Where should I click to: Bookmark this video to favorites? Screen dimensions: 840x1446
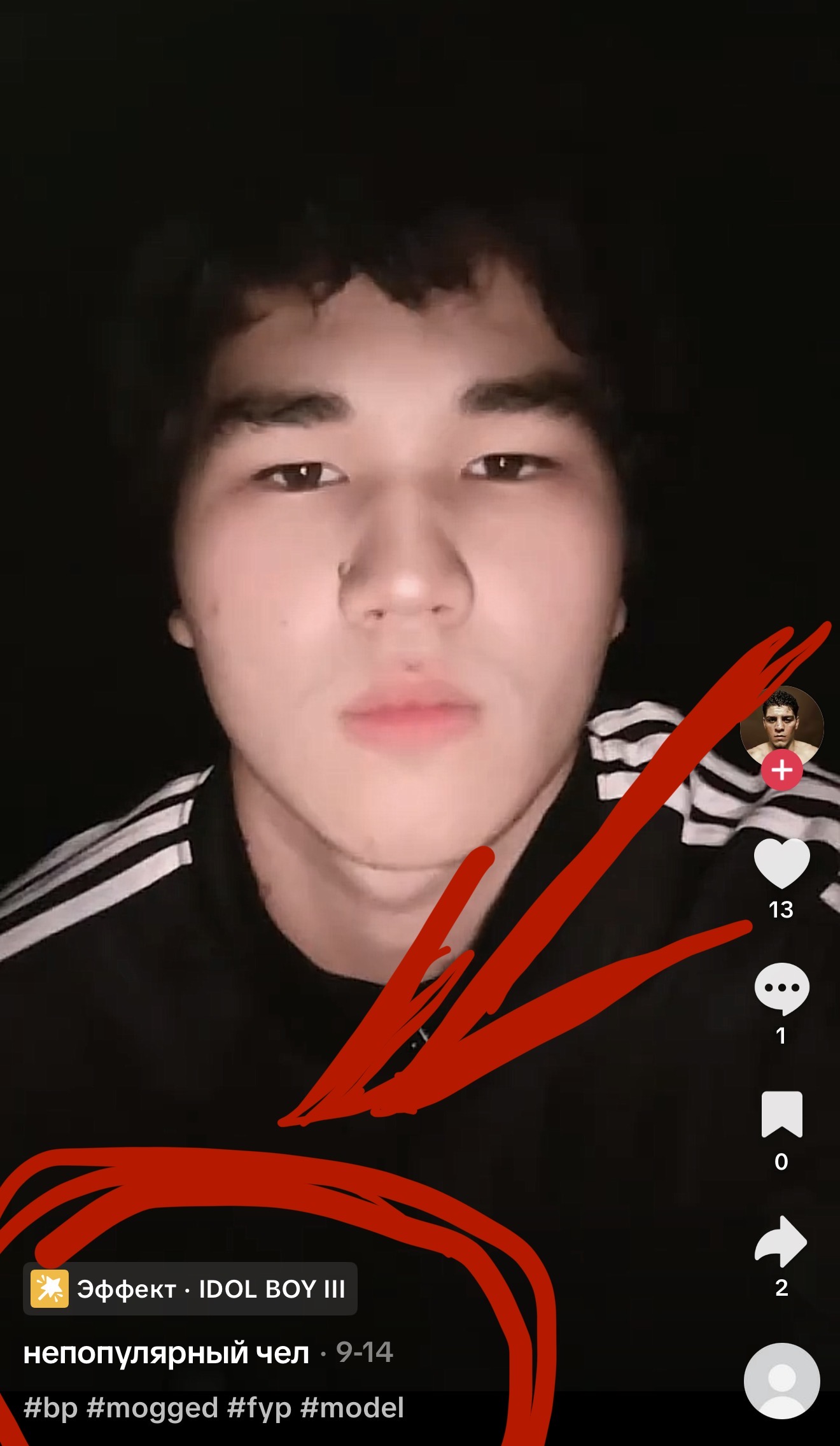[781, 1114]
